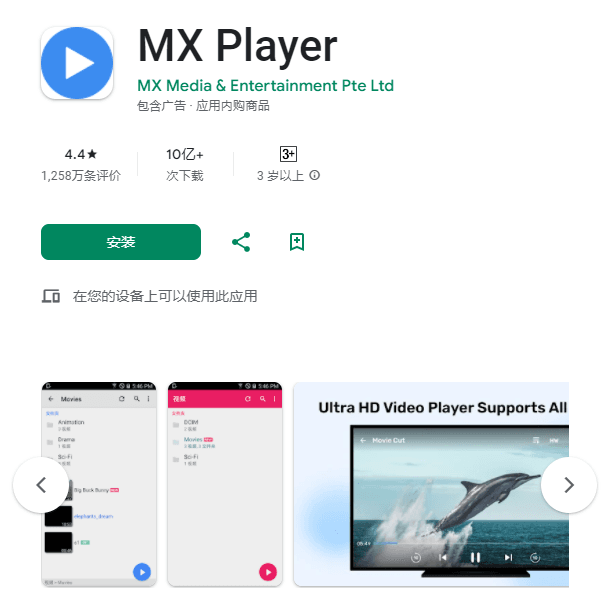Open the content rating info icon

pyautogui.click(x=315, y=175)
